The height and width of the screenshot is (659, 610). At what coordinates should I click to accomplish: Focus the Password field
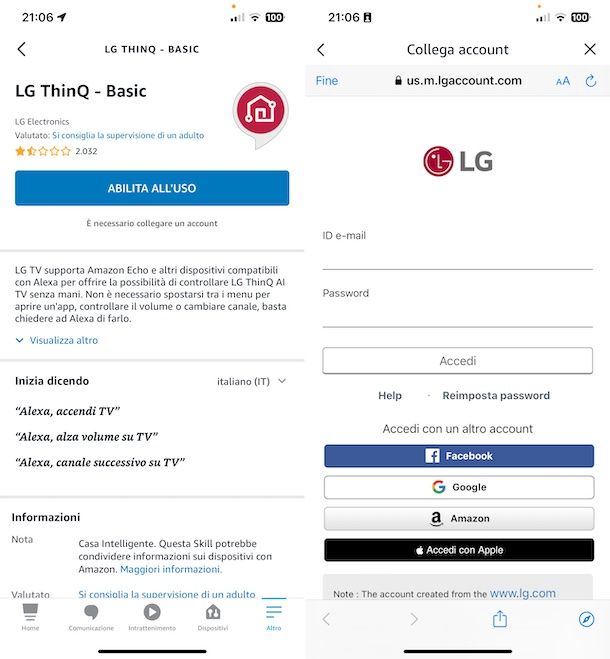click(457, 316)
